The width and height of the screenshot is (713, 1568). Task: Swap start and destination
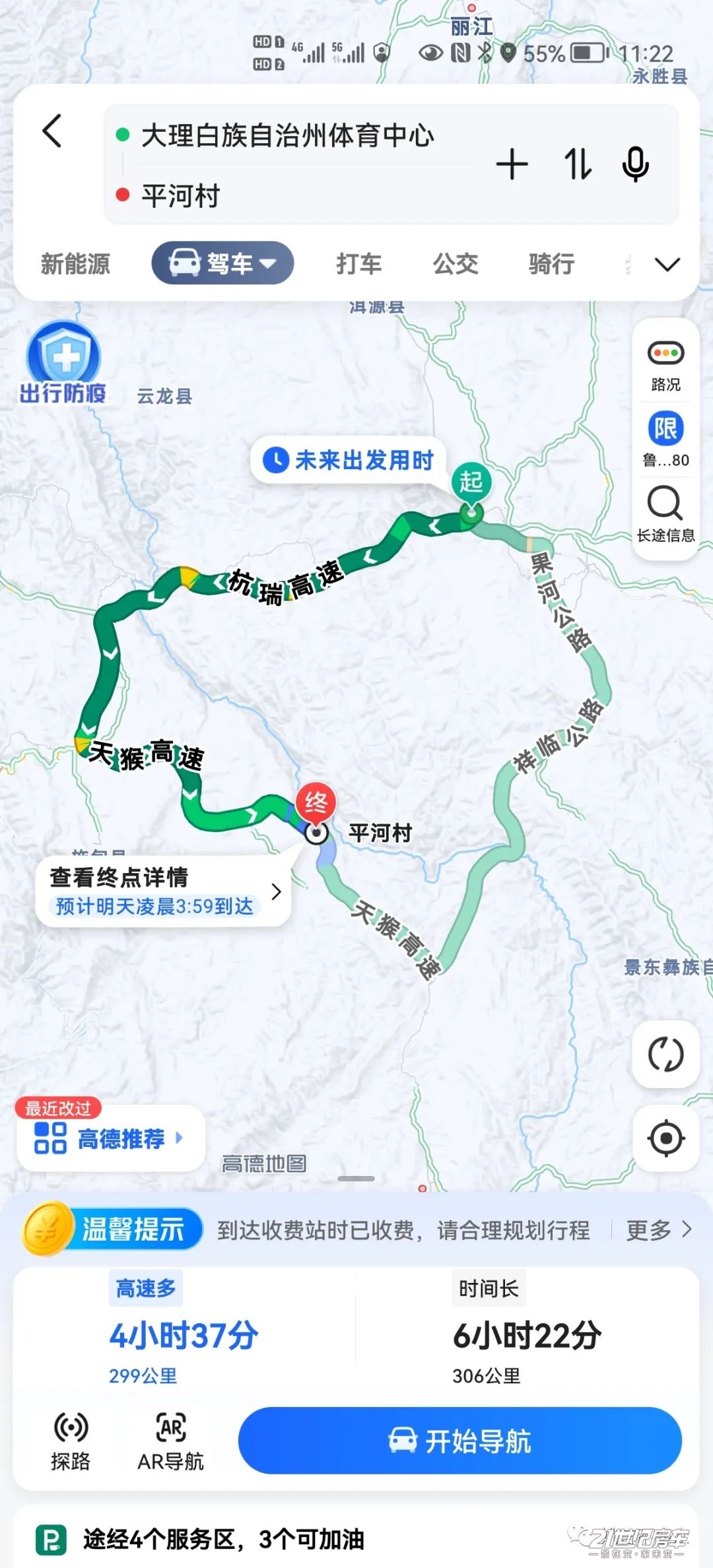coord(577,164)
